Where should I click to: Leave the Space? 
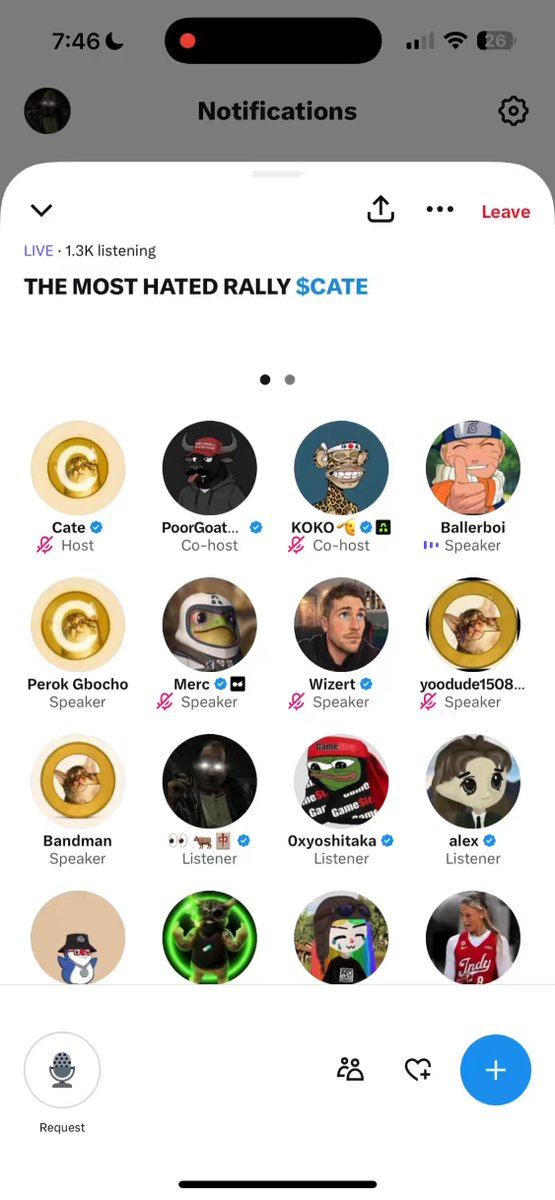(506, 211)
